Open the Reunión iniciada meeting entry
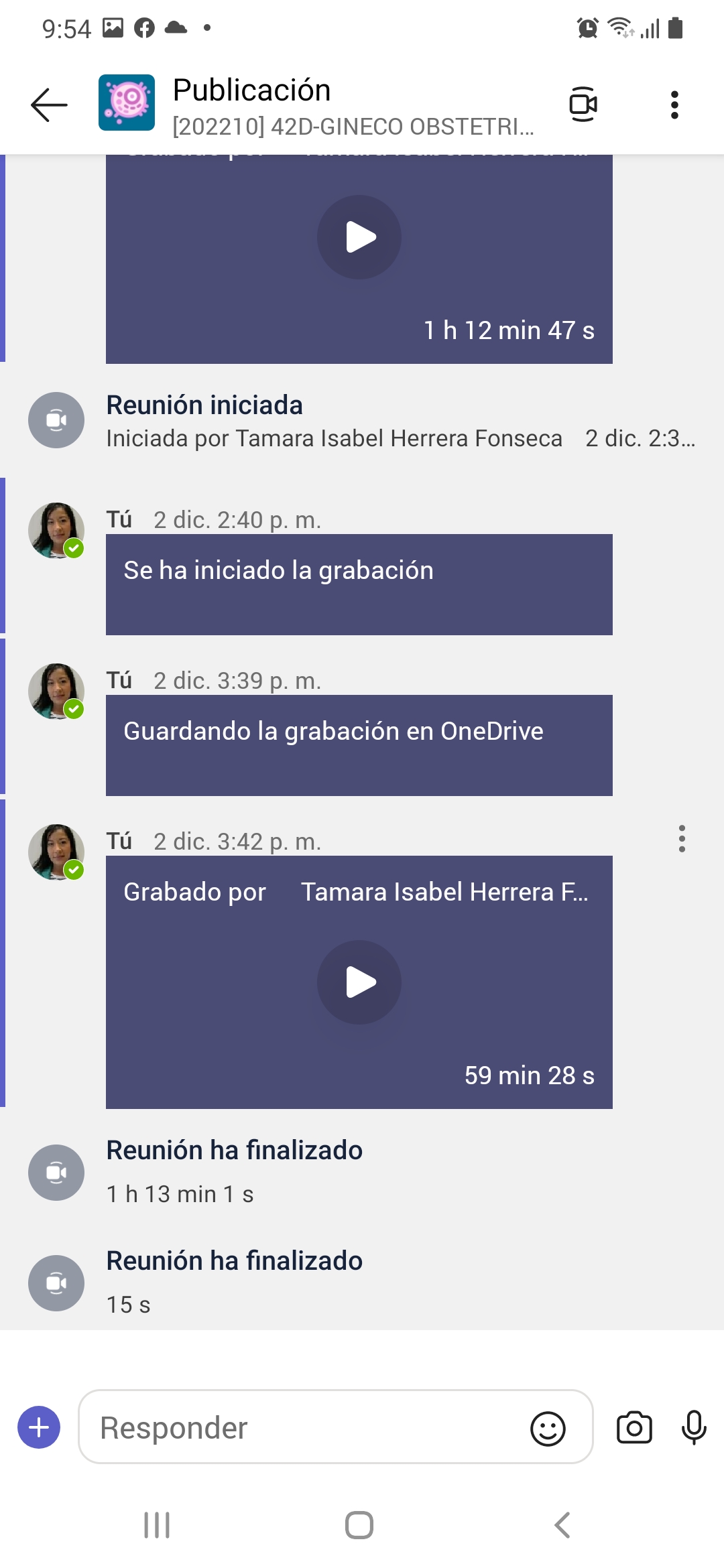The height and width of the screenshot is (1568, 724). tap(204, 406)
